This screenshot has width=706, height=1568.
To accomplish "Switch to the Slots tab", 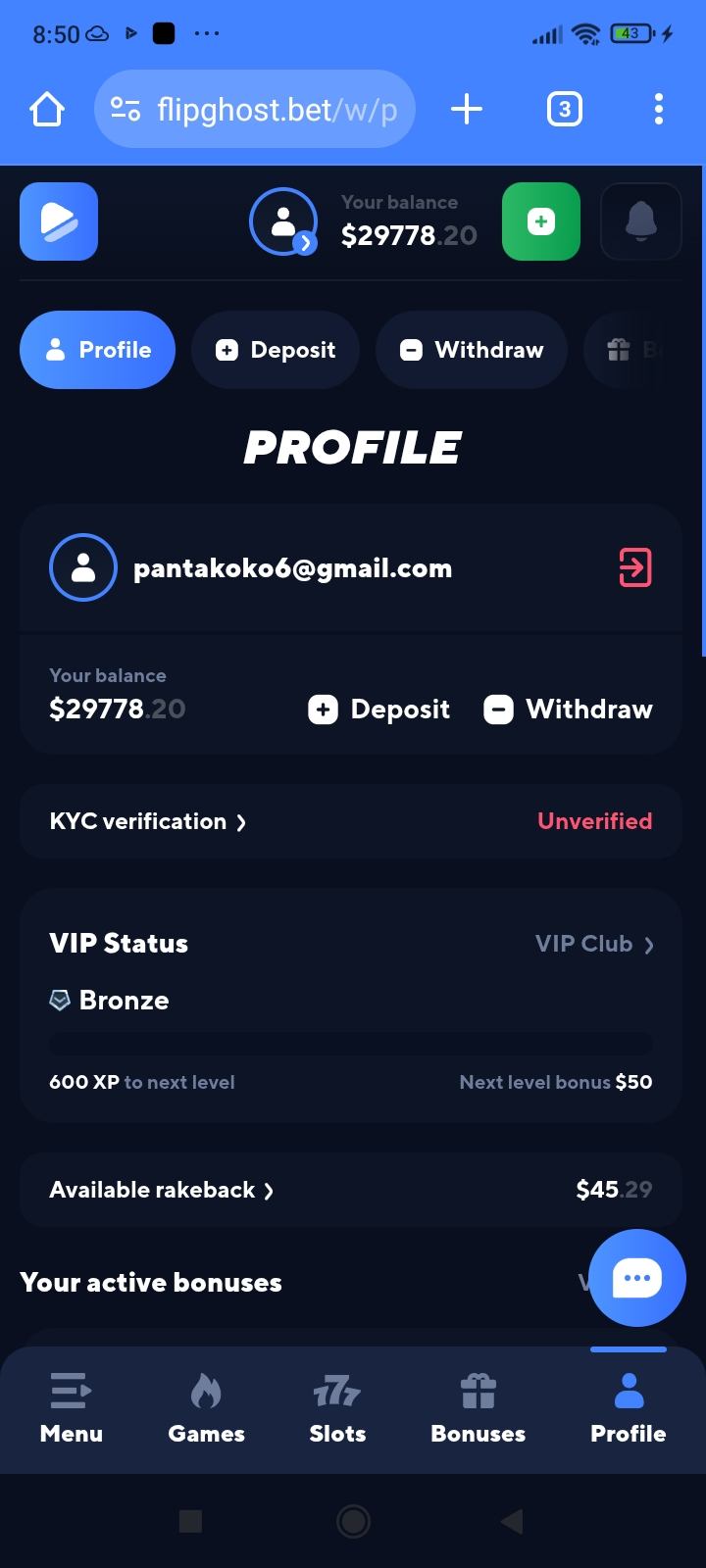I will 337,1409.
